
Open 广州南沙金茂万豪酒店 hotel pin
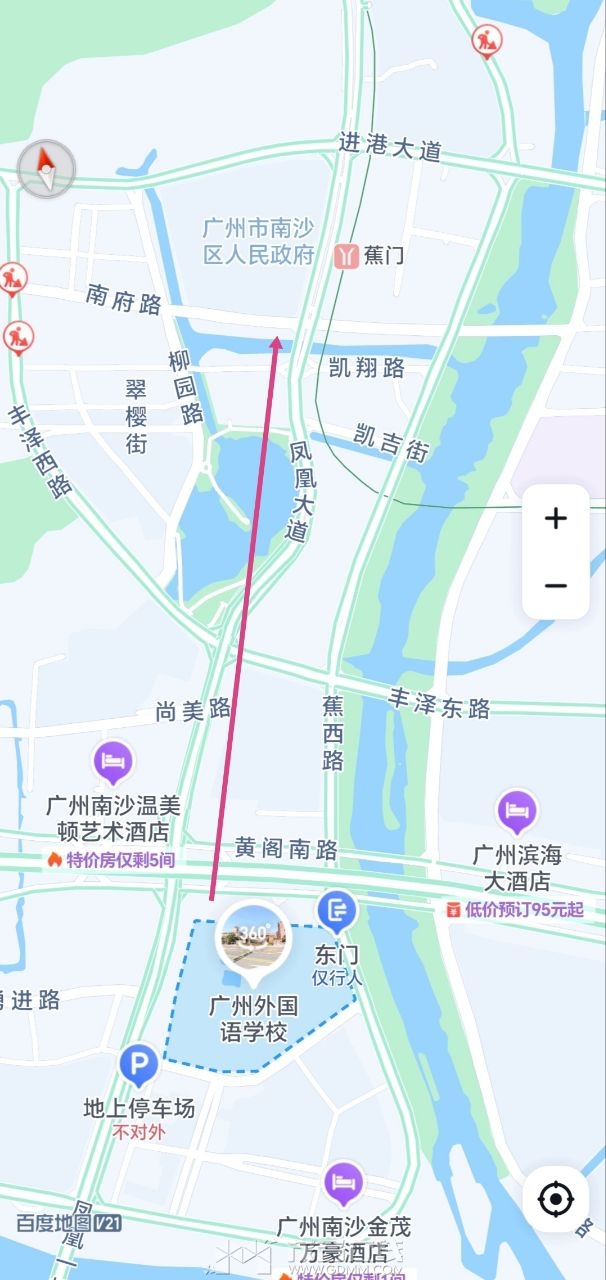pos(343,1183)
